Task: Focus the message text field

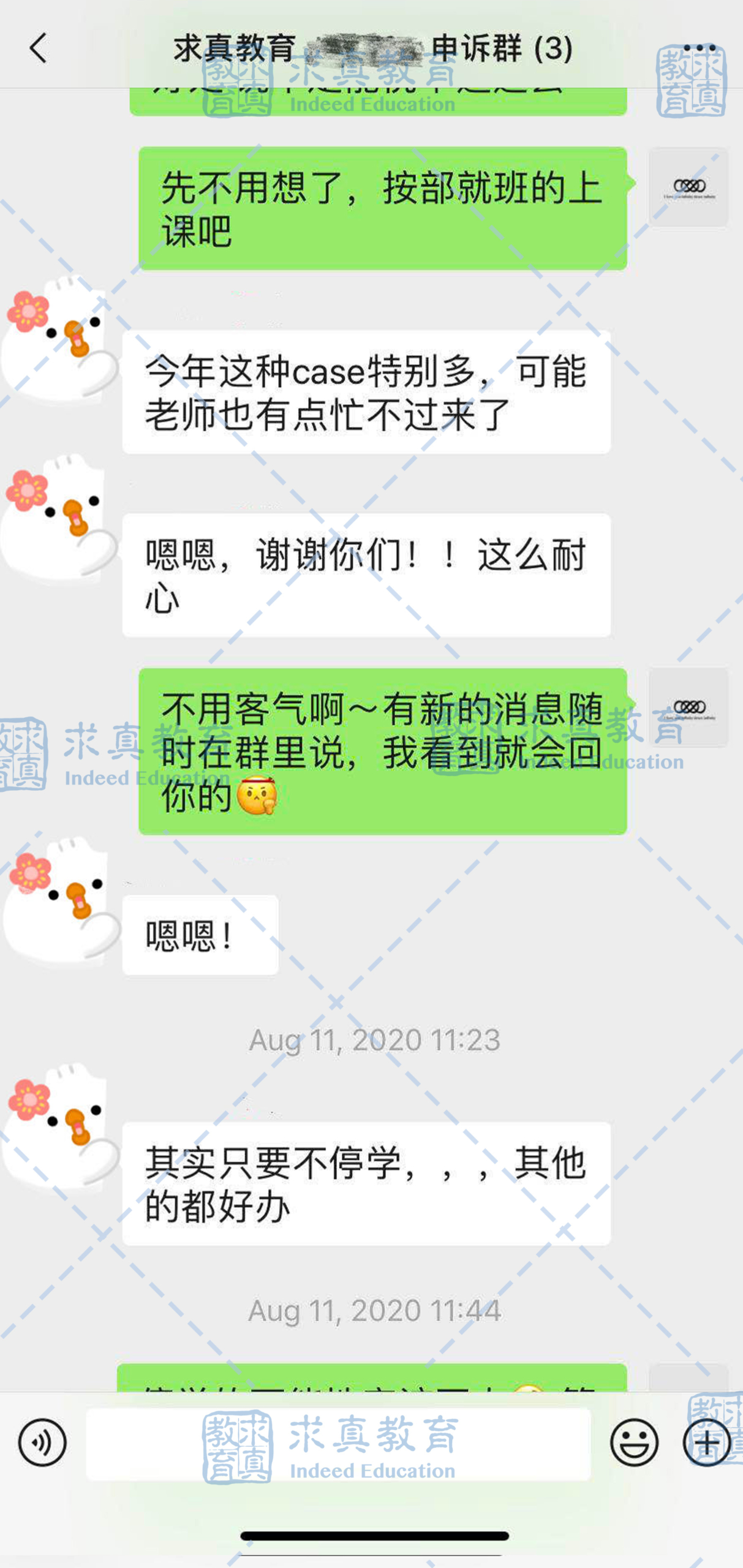Action: pos(338,1444)
